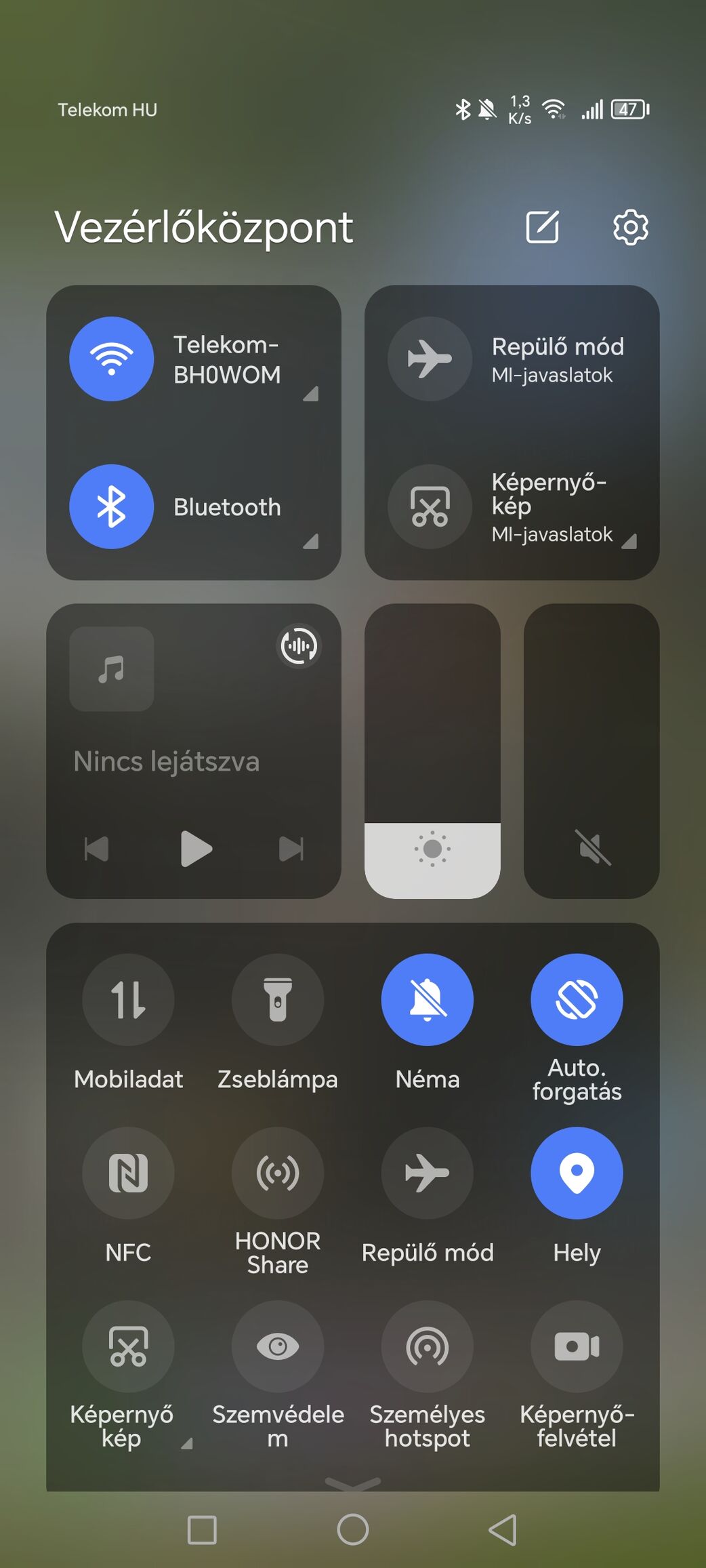The height and width of the screenshot is (1568, 706).
Task: Toggle Auto. forgatás rotation
Action: (x=577, y=1000)
